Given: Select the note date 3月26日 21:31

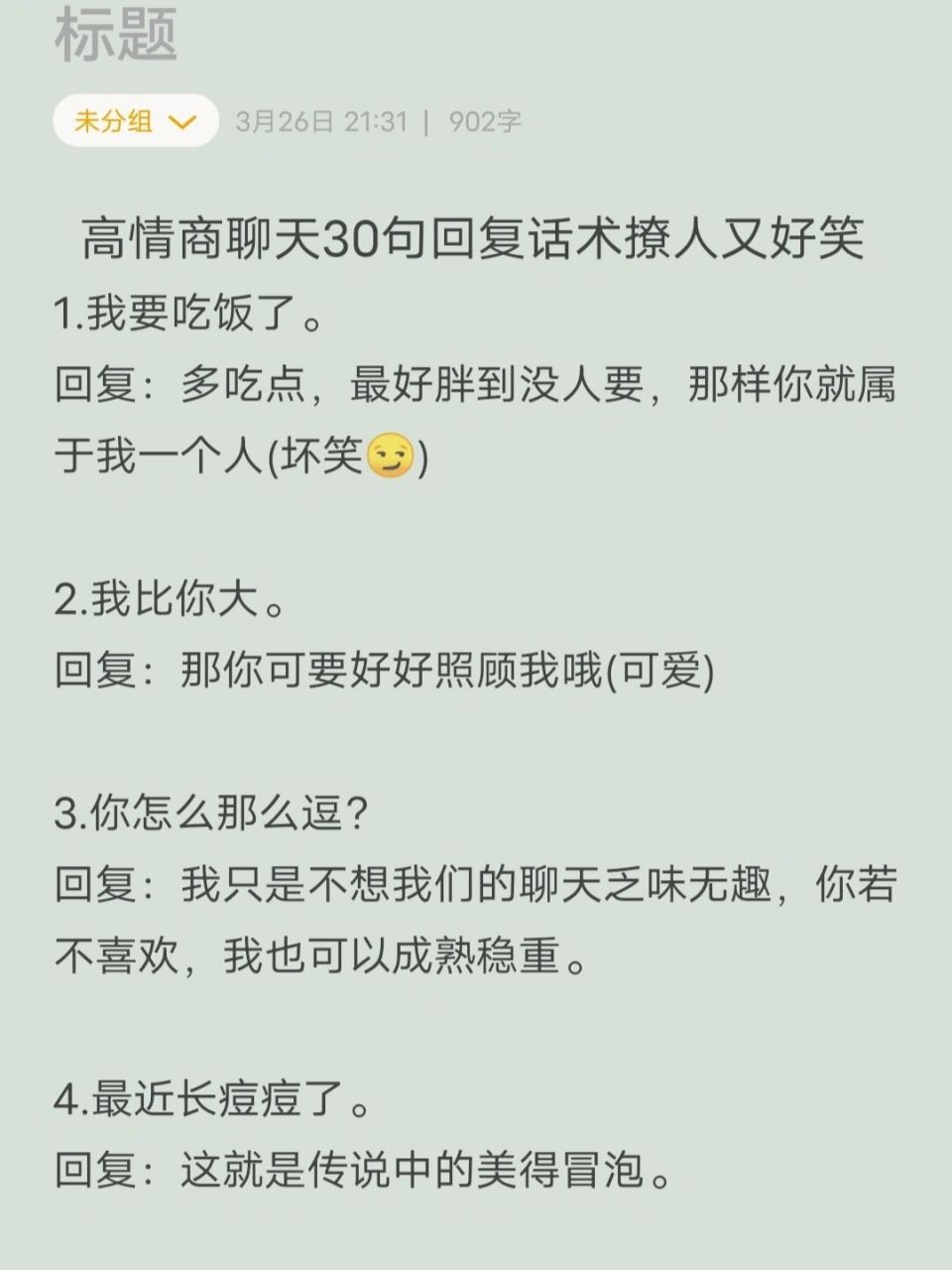Looking at the screenshot, I should coord(322,120).
